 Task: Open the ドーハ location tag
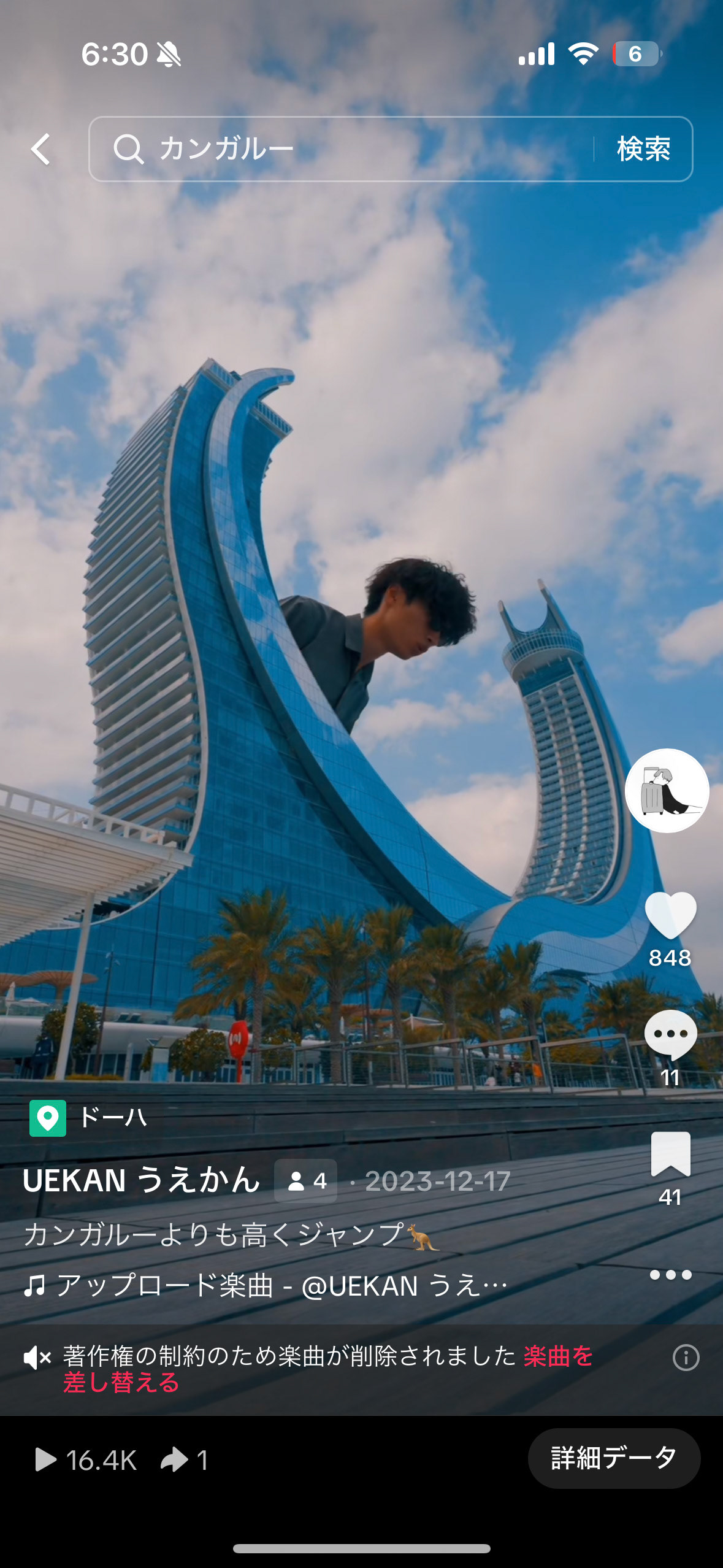click(90, 1118)
